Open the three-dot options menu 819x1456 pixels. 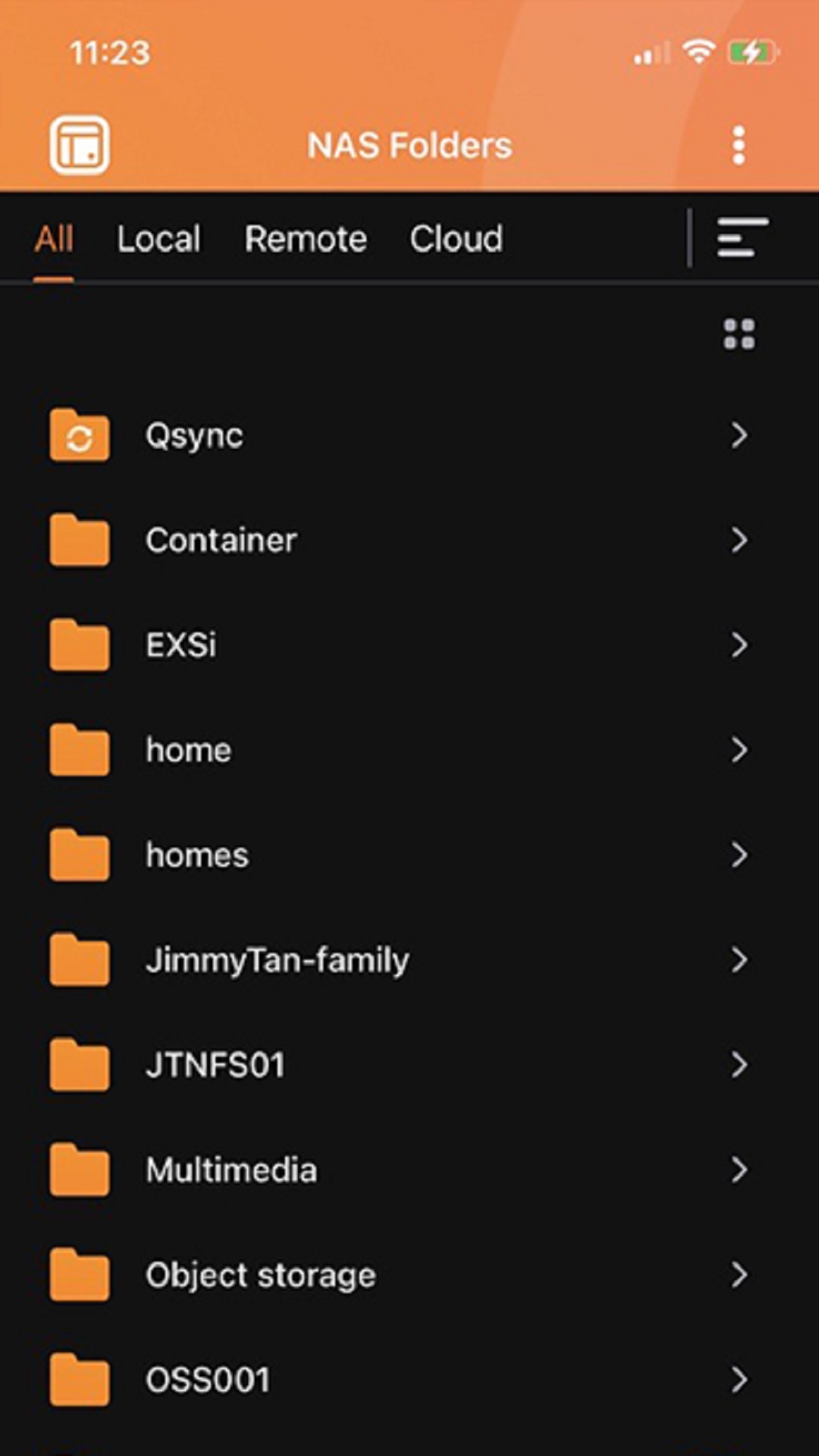pyautogui.click(x=739, y=144)
